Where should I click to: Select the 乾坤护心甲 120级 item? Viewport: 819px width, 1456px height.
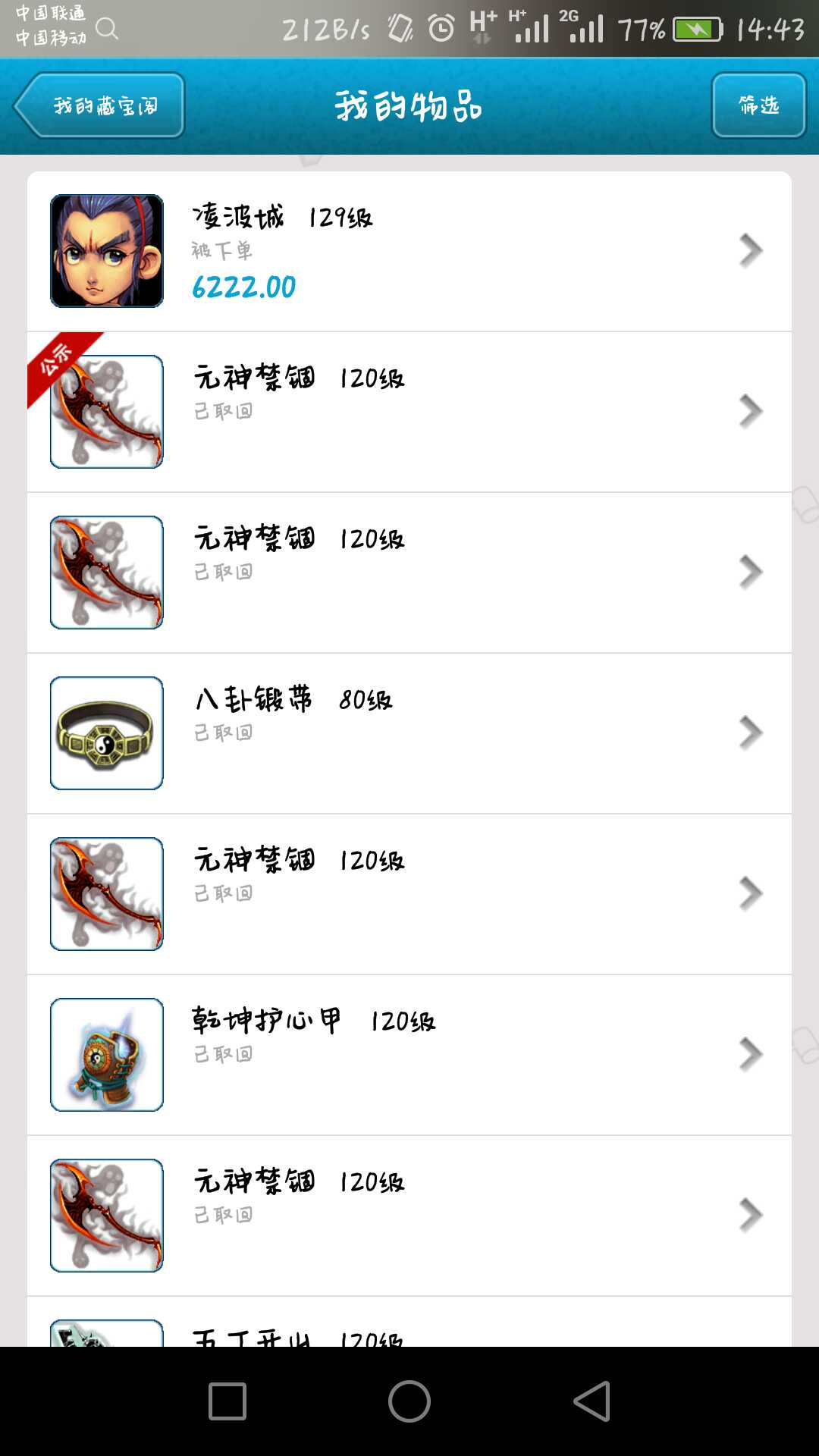click(x=409, y=1055)
